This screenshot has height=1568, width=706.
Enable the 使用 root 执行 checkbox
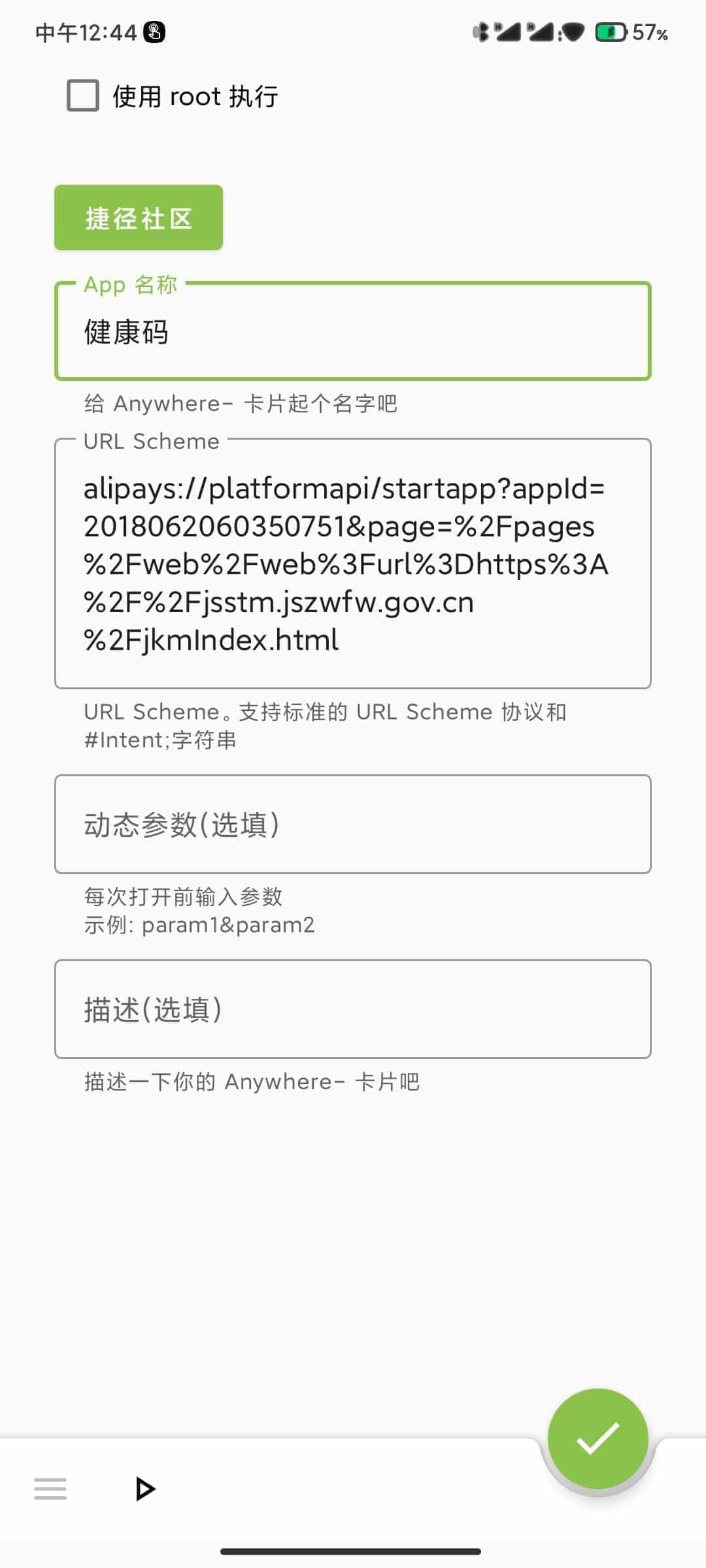[x=83, y=96]
